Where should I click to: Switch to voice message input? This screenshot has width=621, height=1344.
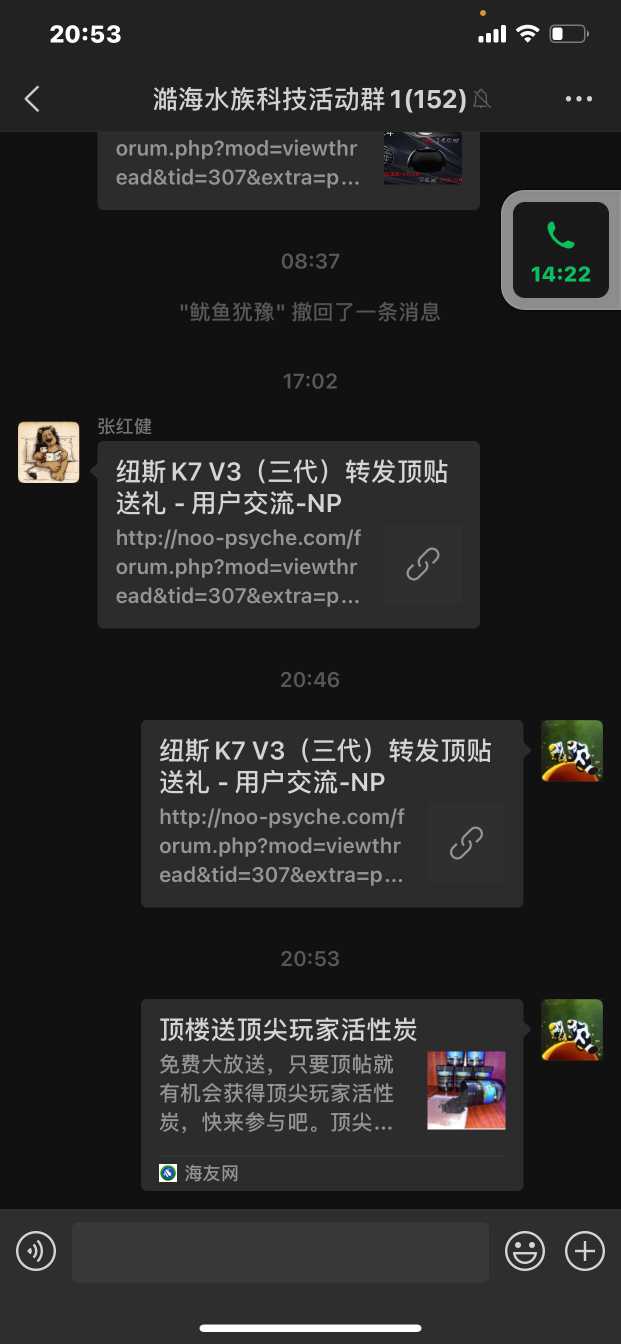36,1251
